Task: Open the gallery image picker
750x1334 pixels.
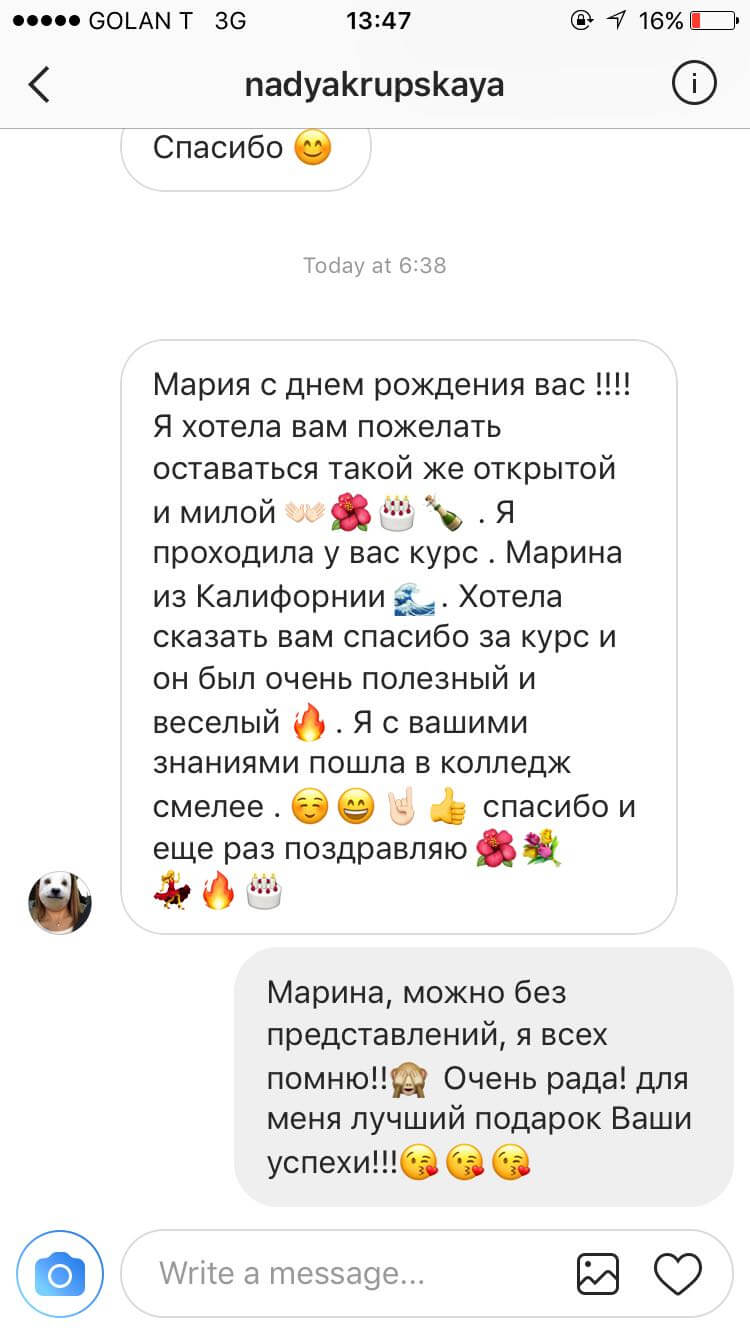Action: click(598, 1274)
